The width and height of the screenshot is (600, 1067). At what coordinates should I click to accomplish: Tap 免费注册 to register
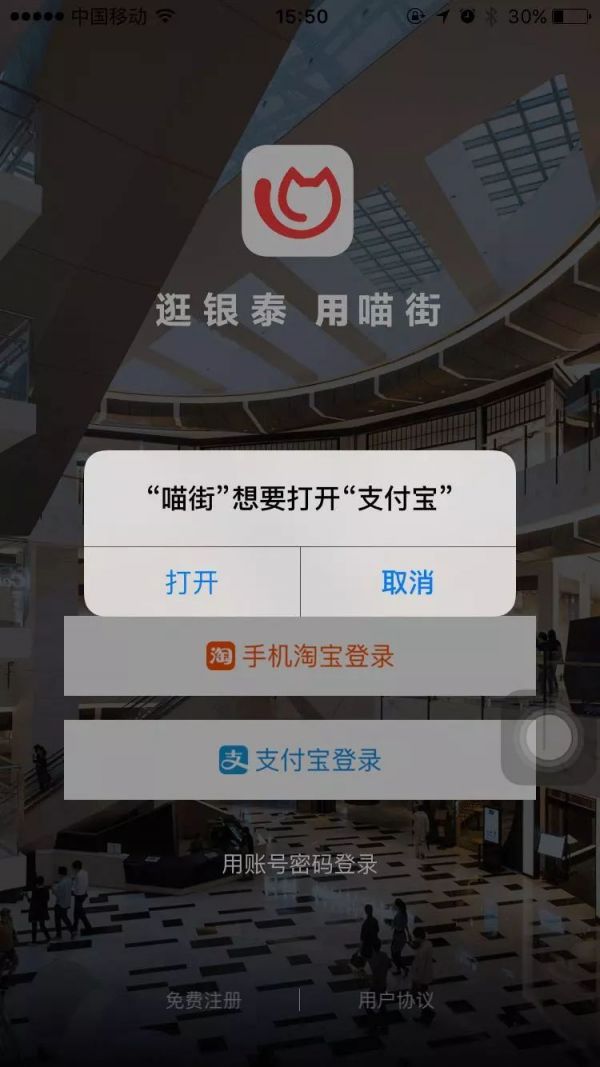(204, 1000)
